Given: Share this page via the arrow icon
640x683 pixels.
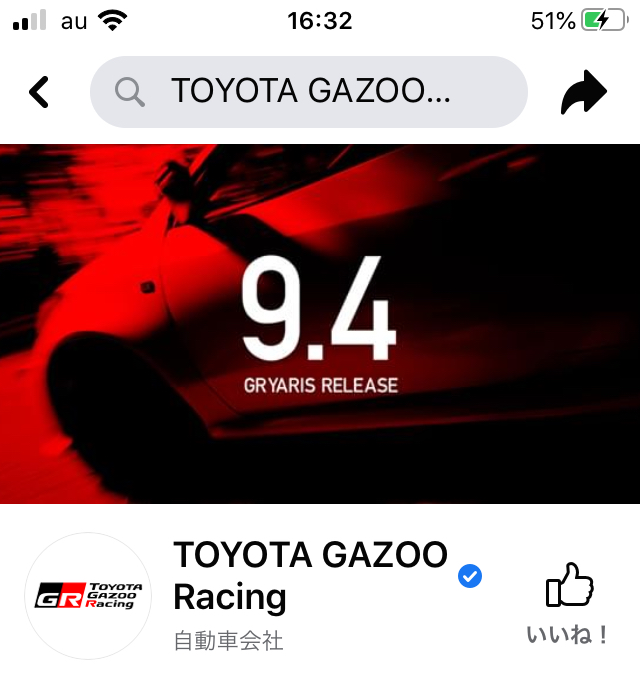Looking at the screenshot, I should (584, 93).
